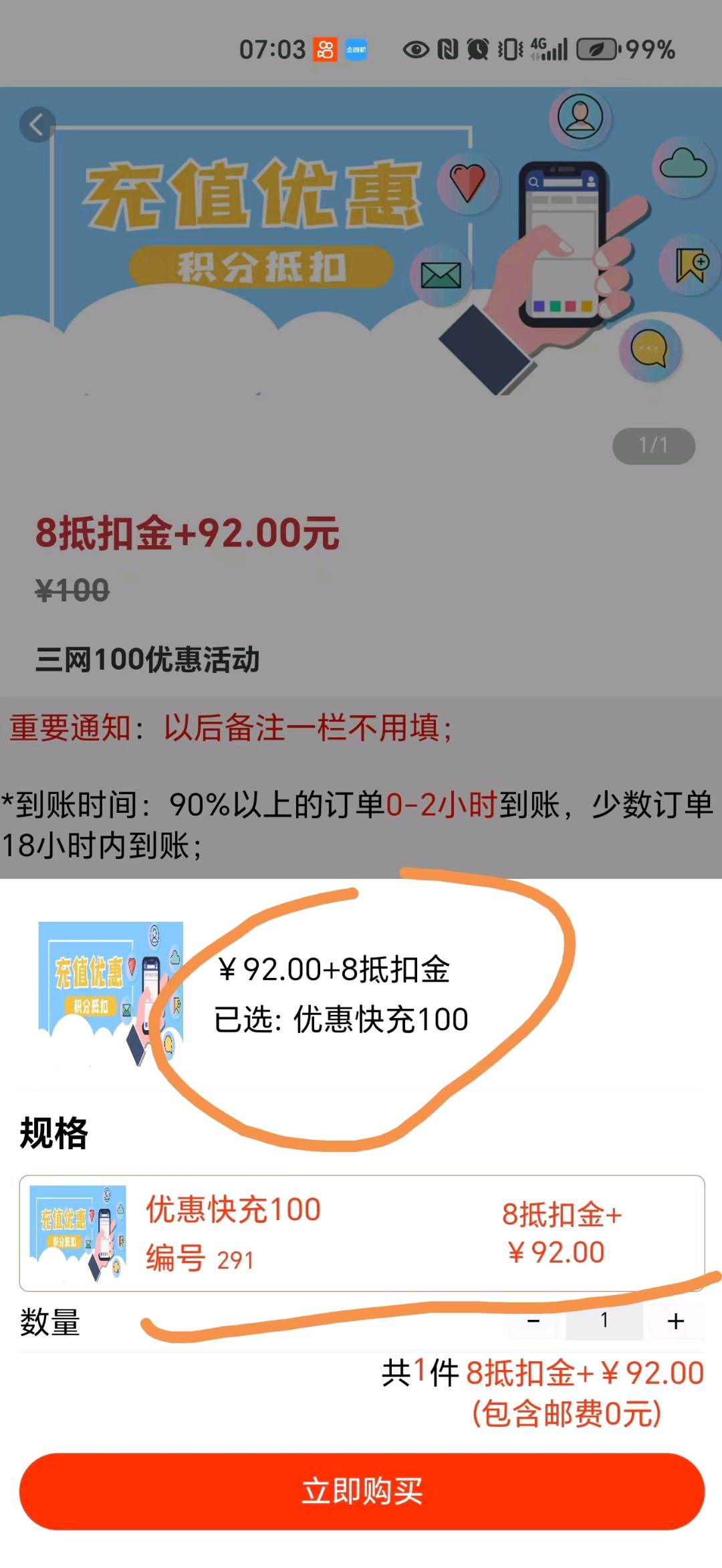Tap the 4G signal strength indicator
Image resolution: width=722 pixels, height=1568 pixels.
tap(548, 49)
